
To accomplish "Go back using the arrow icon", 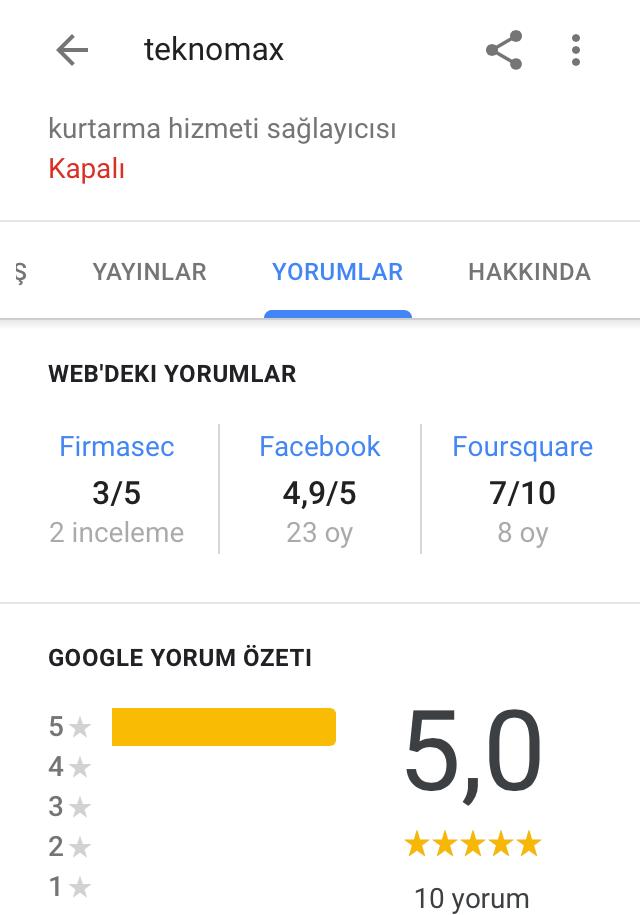I will pos(72,50).
